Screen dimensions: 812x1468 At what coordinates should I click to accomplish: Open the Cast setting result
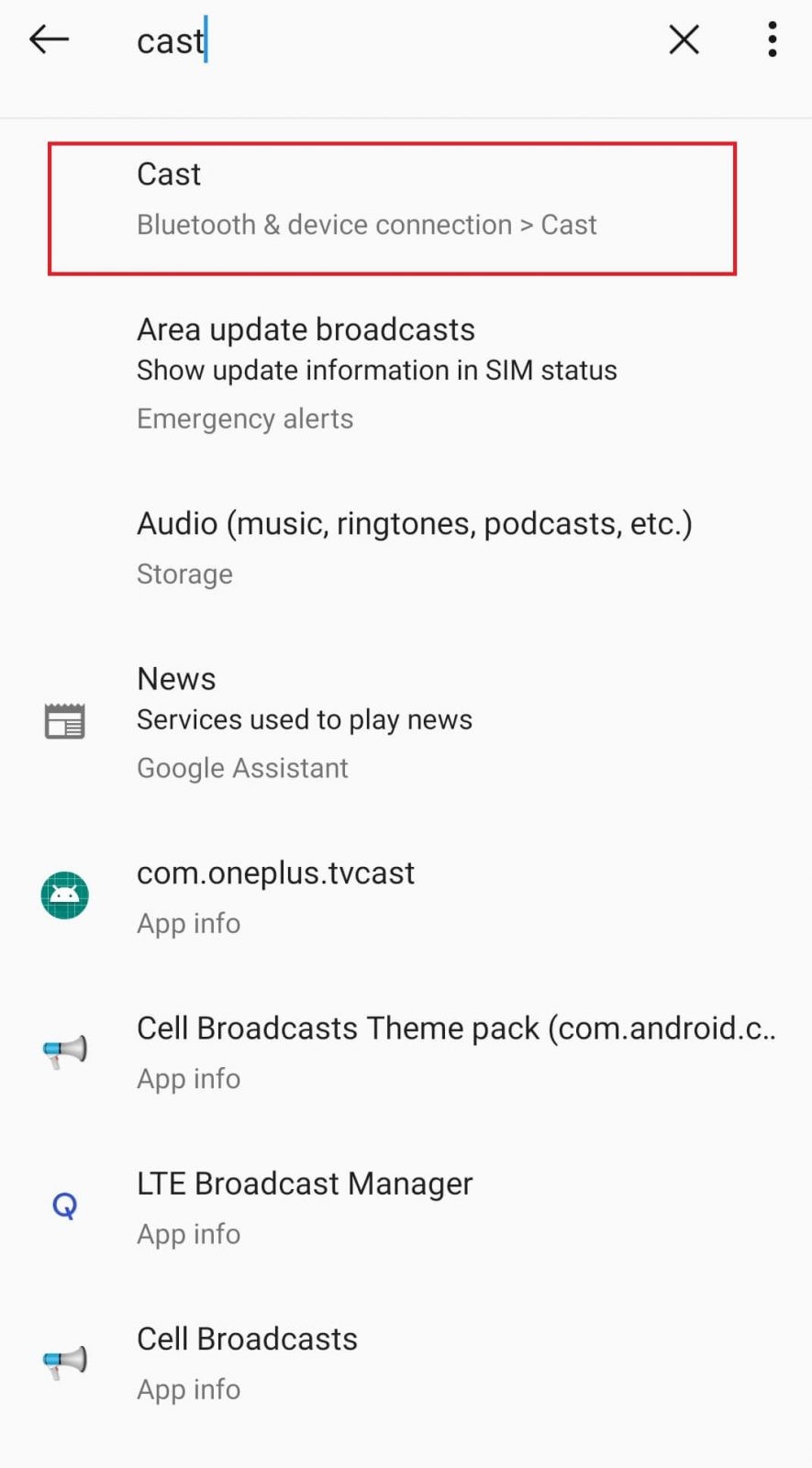click(393, 208)
